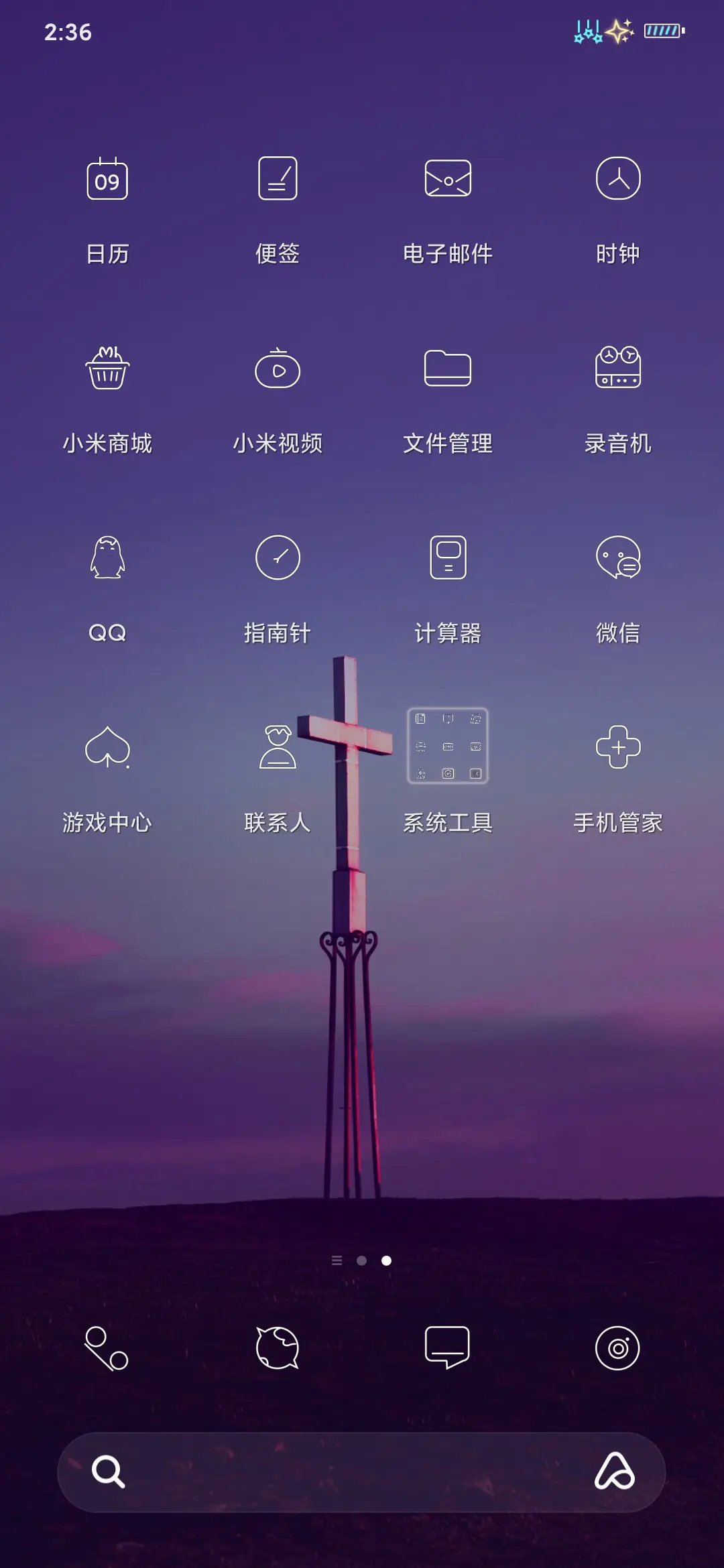Viewport: 724px width, 1568px height.
Task: Open the 指南针 compass app
Action: pos(277,558)
